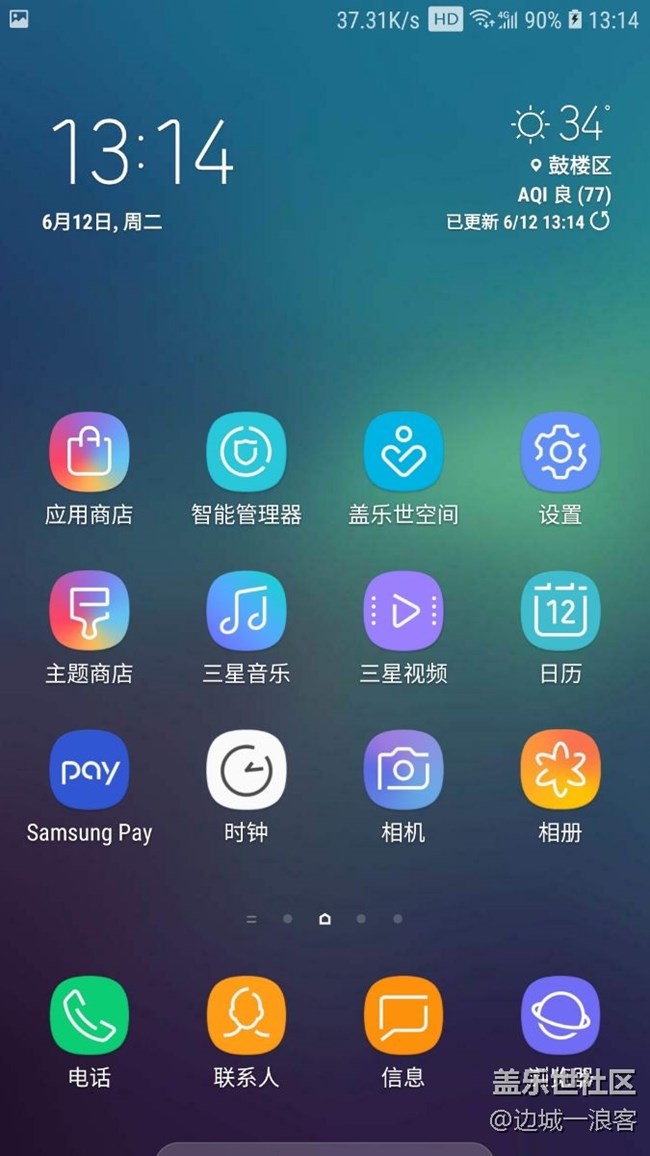This screenshot has width=650, height=1156.
Task: Open the 相册 gallery
Action: pyautogui.click(x=560, y=769)
